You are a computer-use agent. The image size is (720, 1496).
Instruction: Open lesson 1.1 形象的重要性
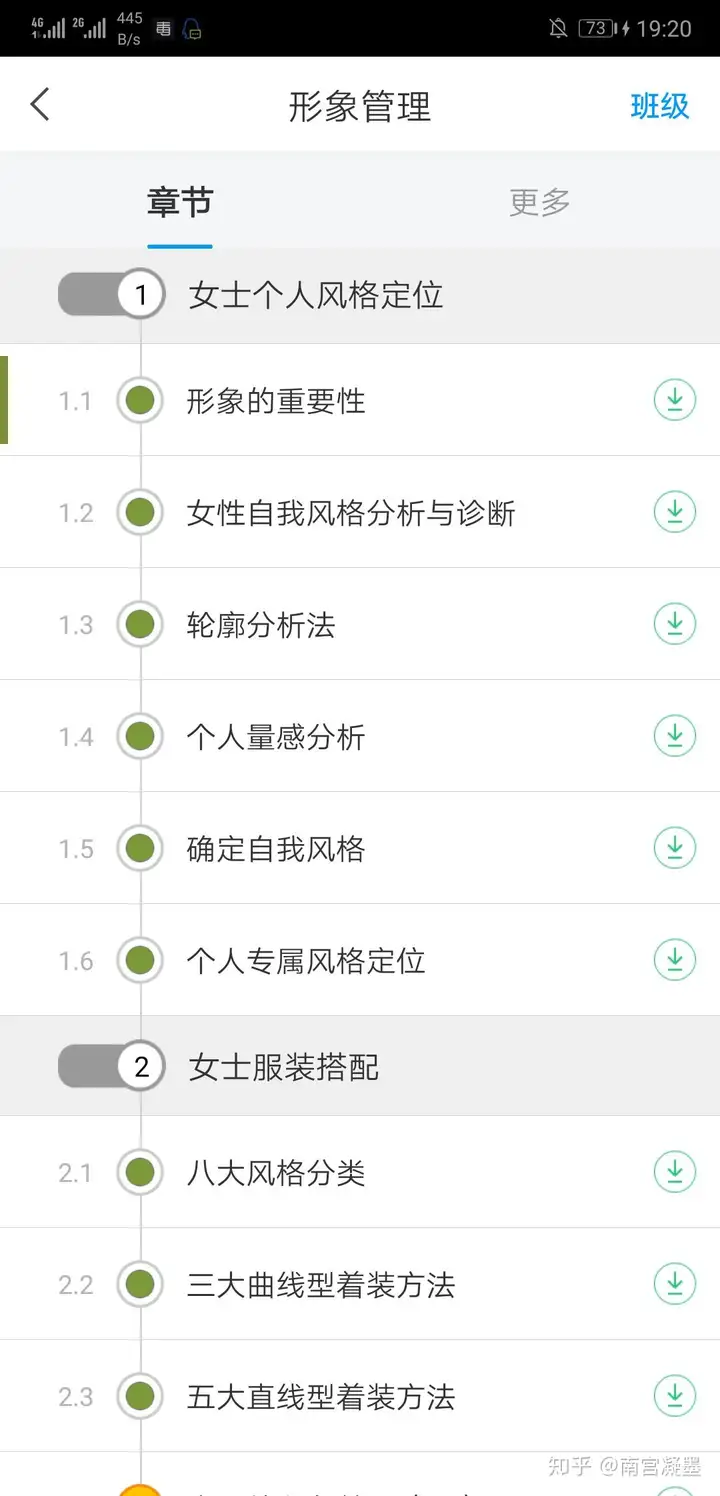pyautogui.click(x=360, y=400)
